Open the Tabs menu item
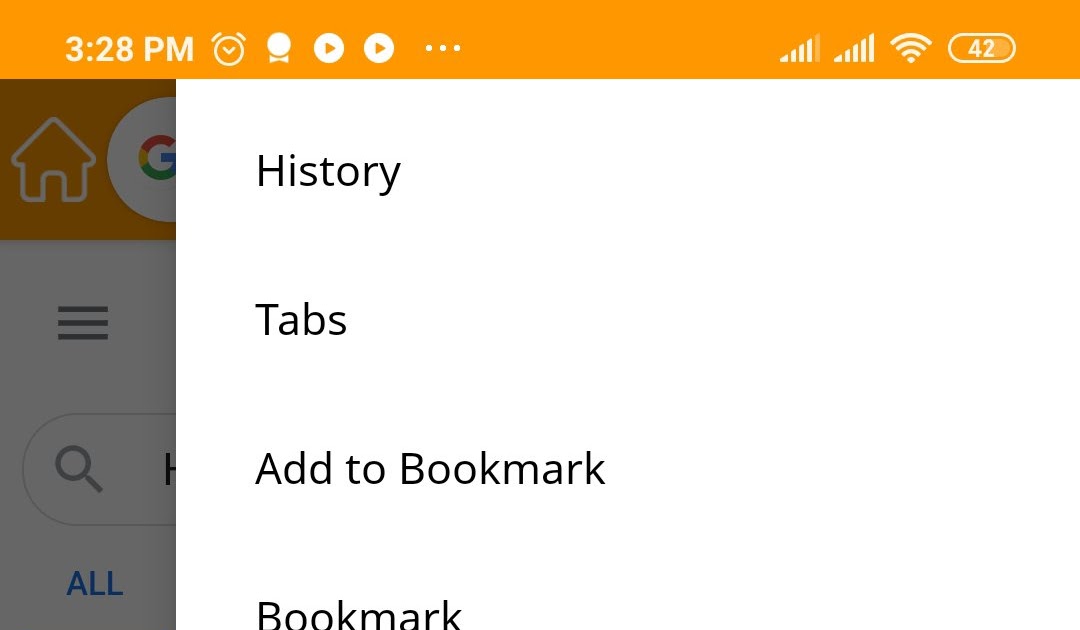Viewport: 1080px width, 630px height. 301,320
